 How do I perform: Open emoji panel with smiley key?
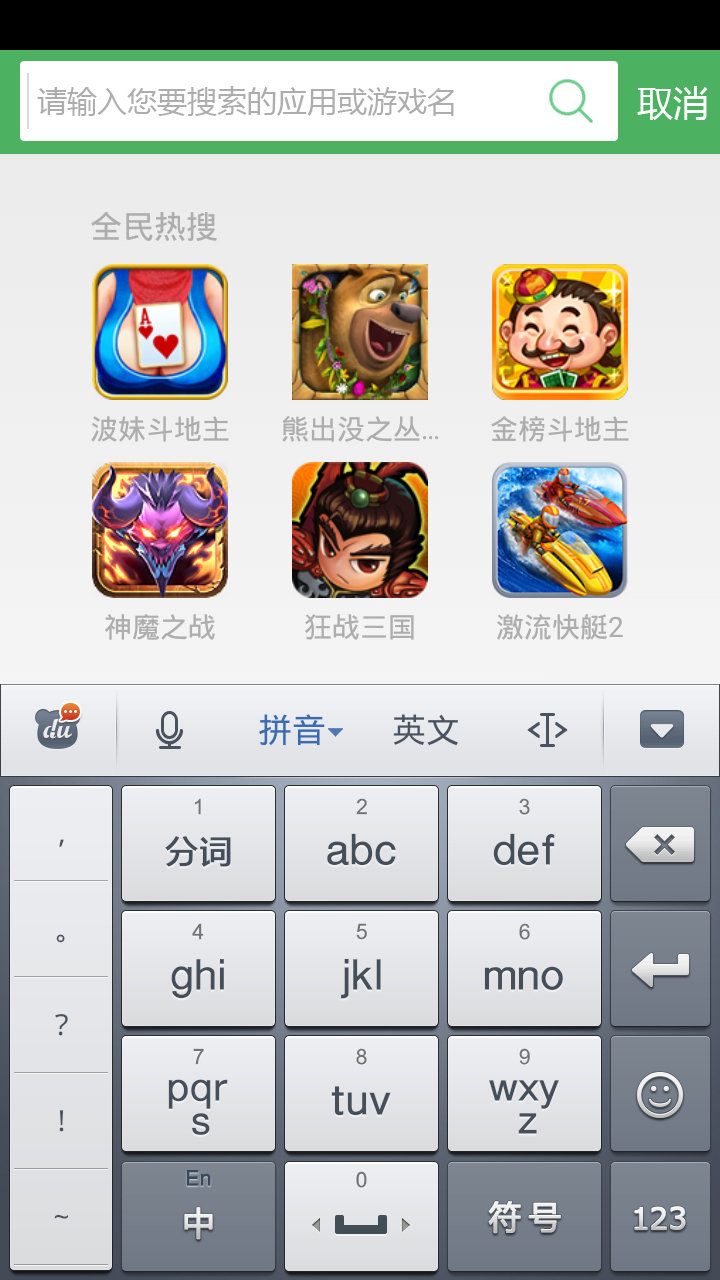tap(660, 1095)
